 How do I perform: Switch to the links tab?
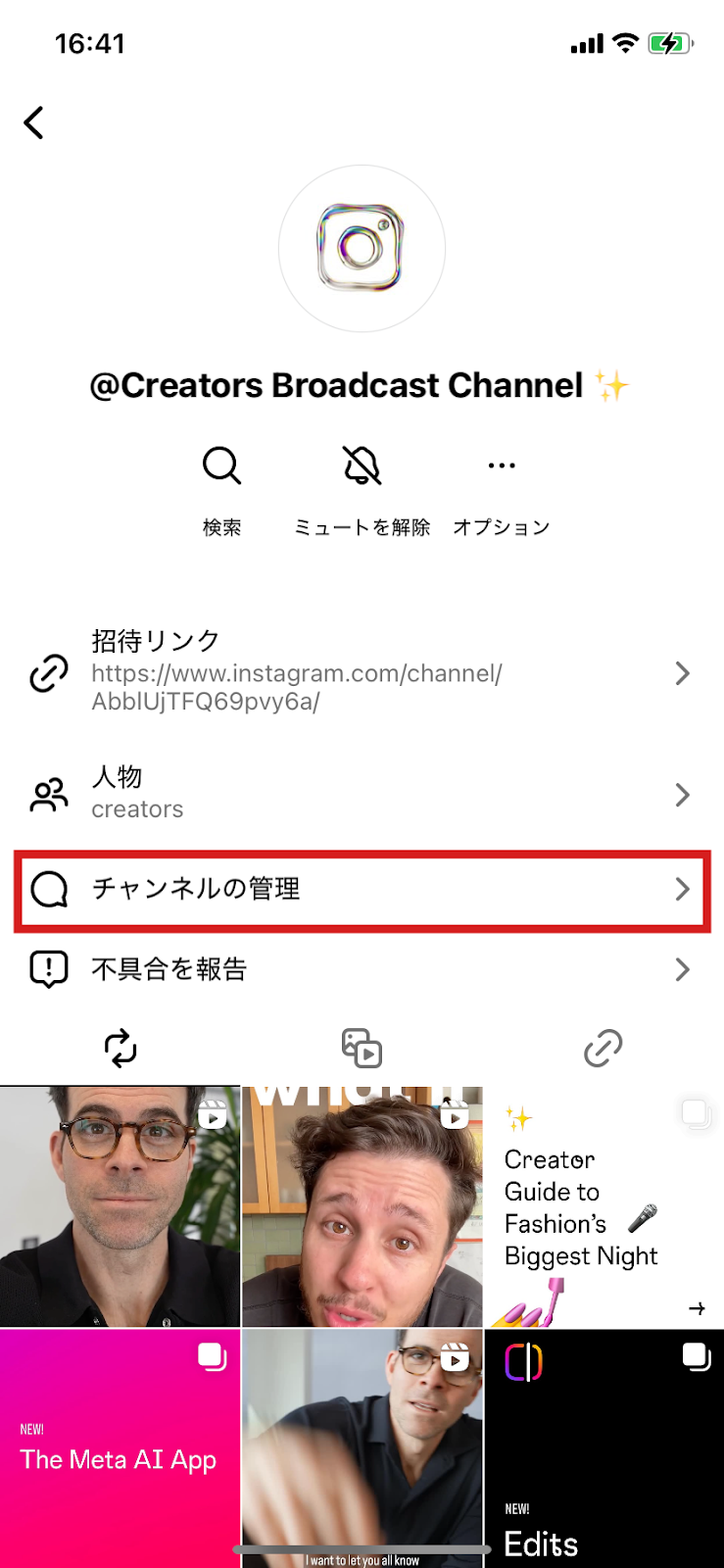click(603, 1048)
